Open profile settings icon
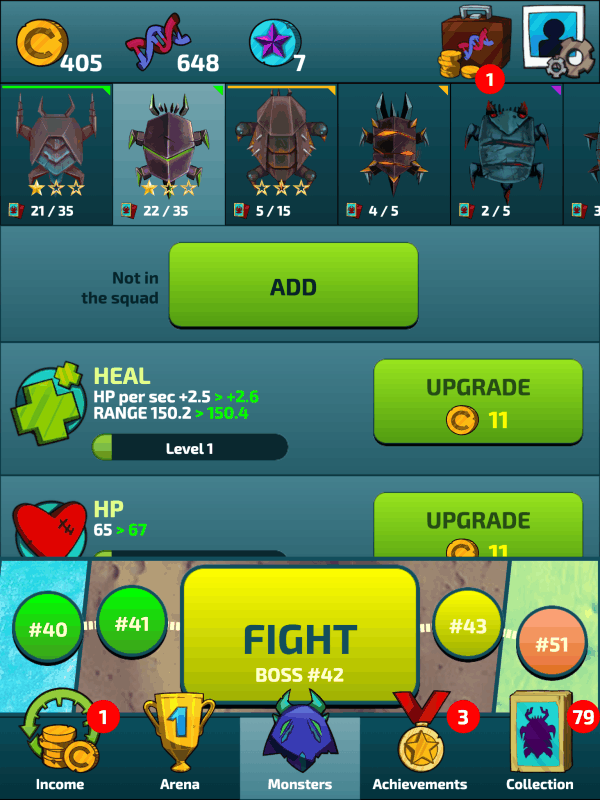The height and width of the screenshot is (800, 600). (x=556, y=42)
